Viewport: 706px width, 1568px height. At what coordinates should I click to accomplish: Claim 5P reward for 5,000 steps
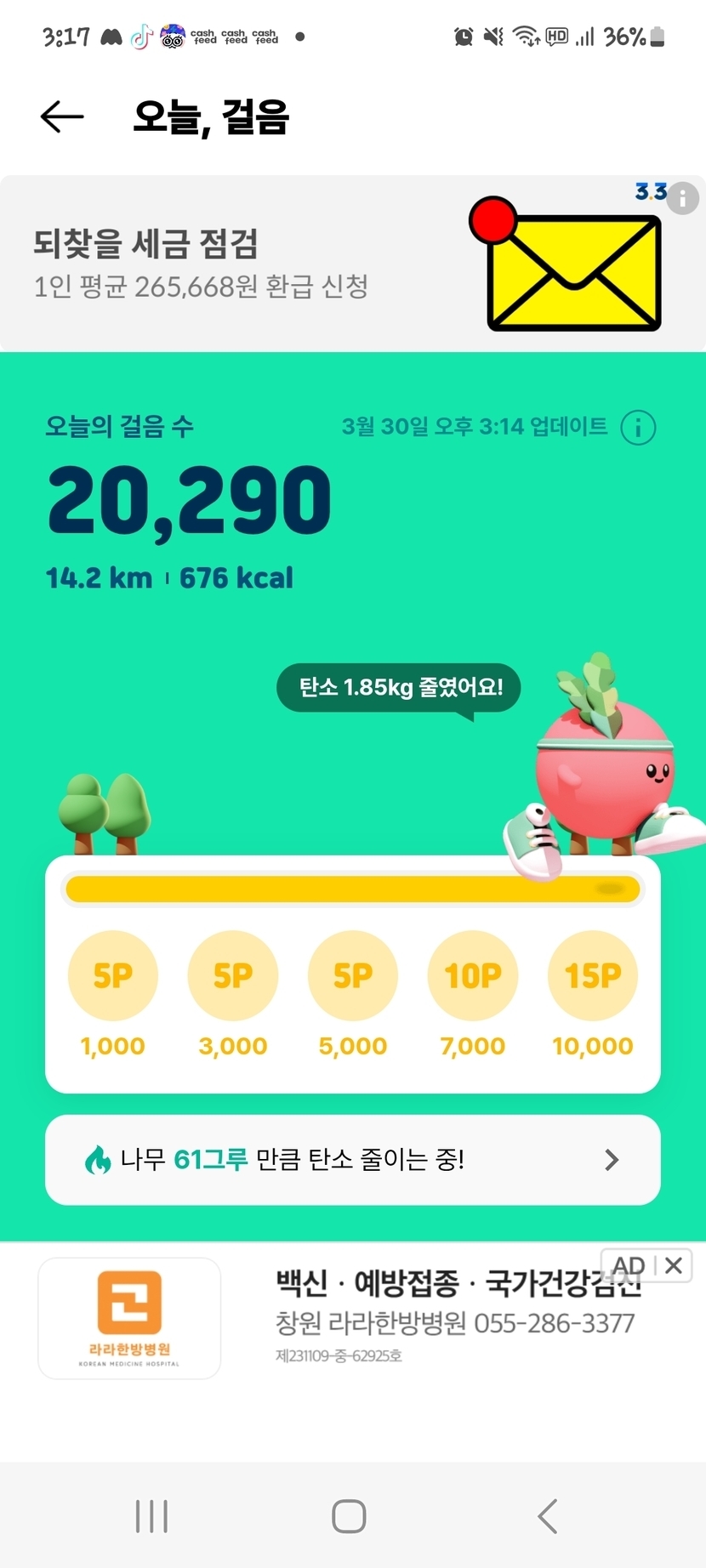pos(353,975)
